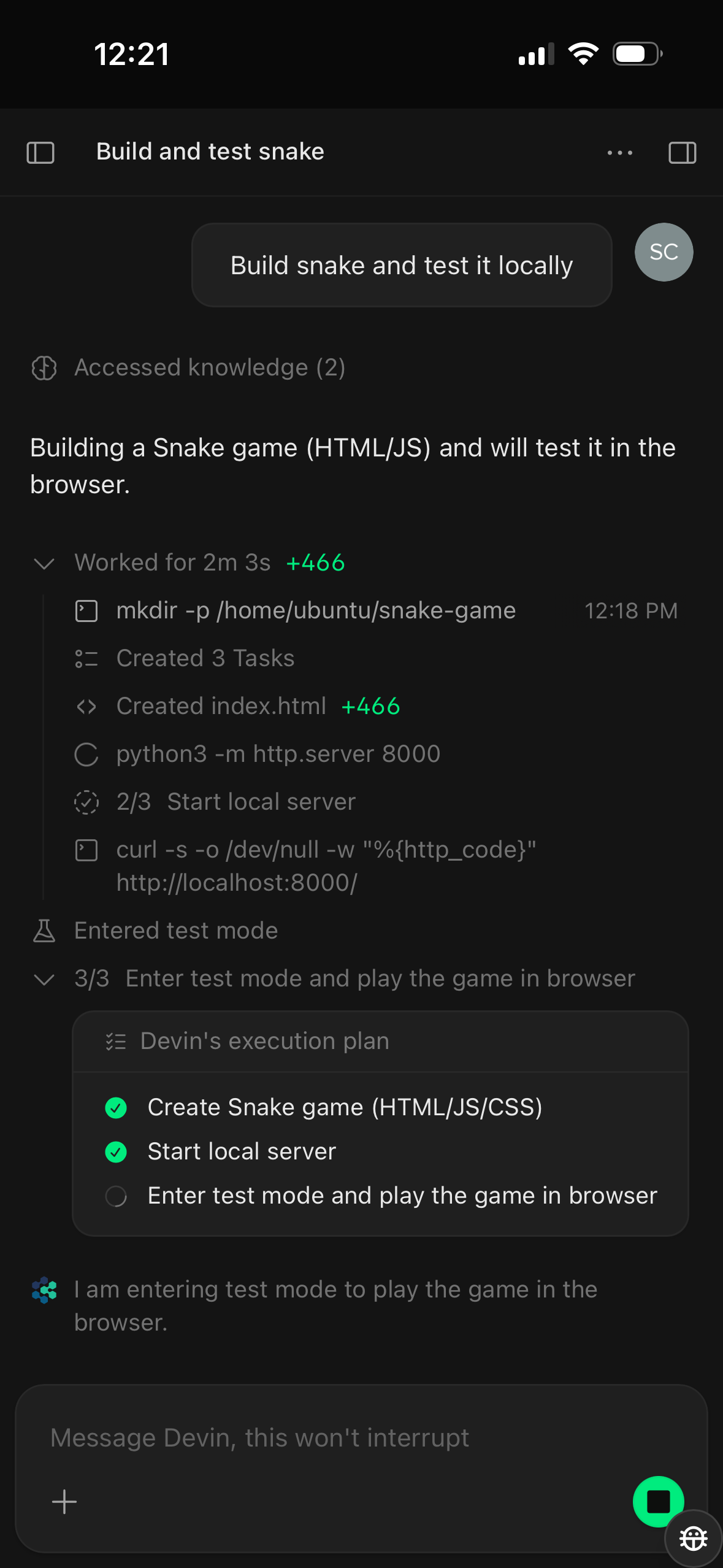Open the bug report debug button

pos(694,1539)
